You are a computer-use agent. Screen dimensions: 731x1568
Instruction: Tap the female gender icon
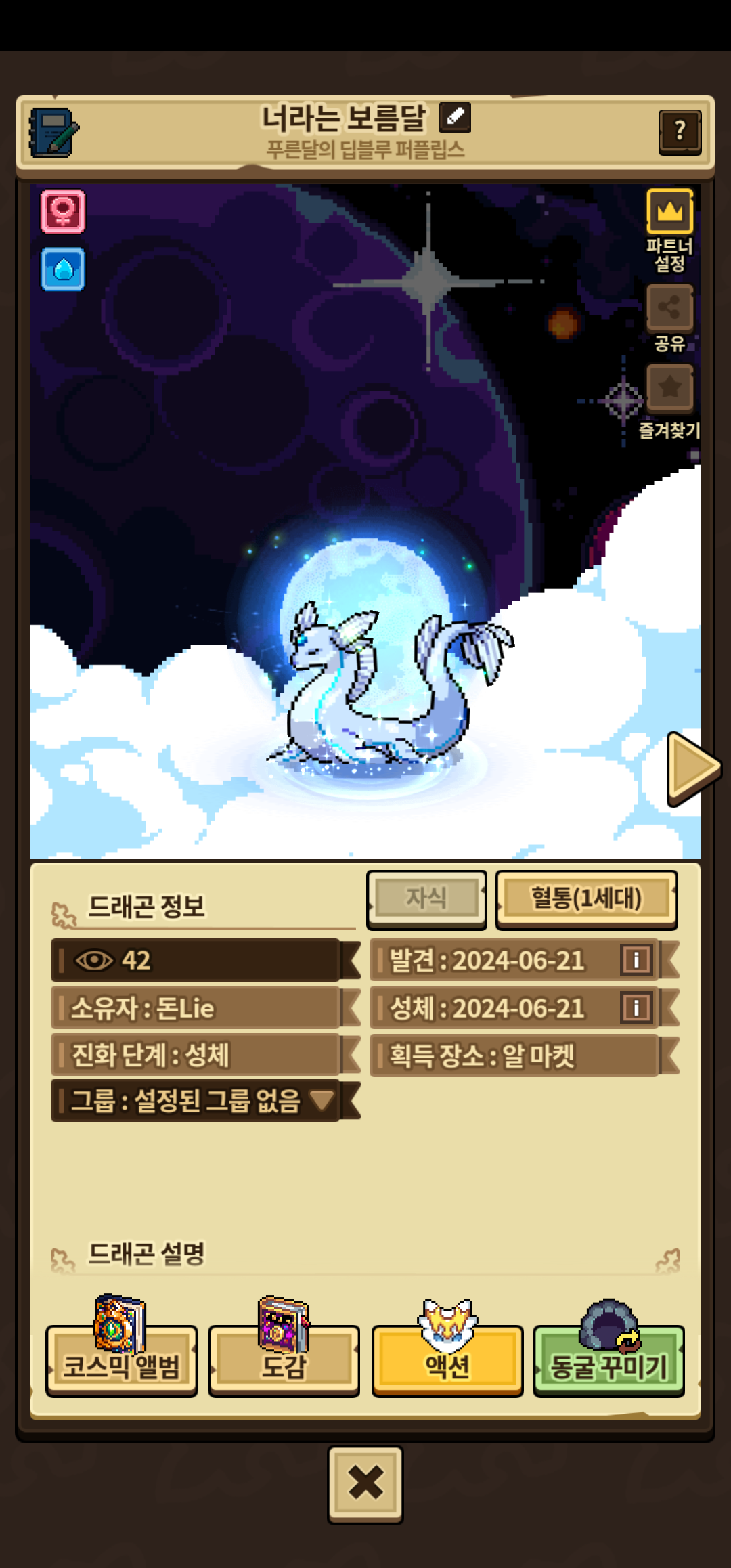[63, 211]
